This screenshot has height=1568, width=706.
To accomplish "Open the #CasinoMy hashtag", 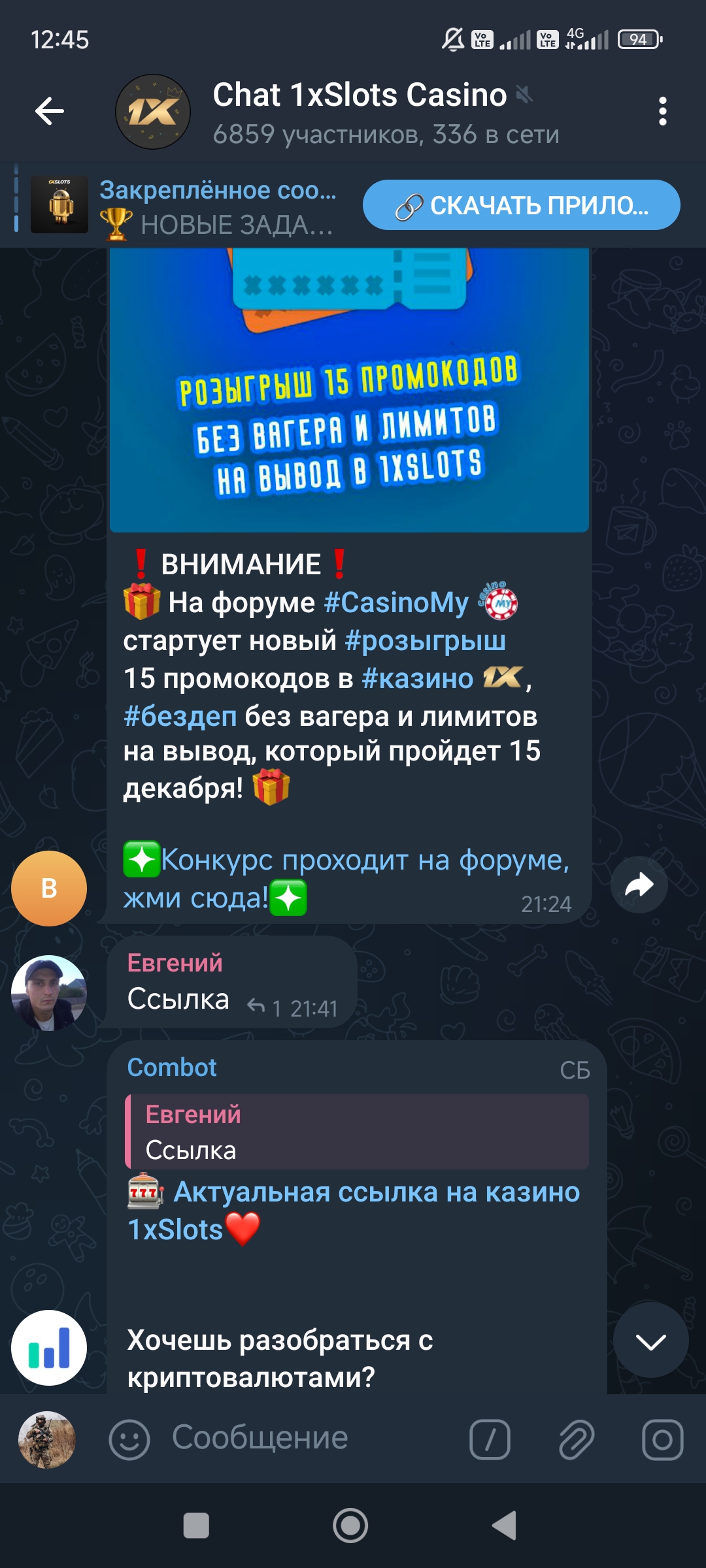I will coord(396,603).
